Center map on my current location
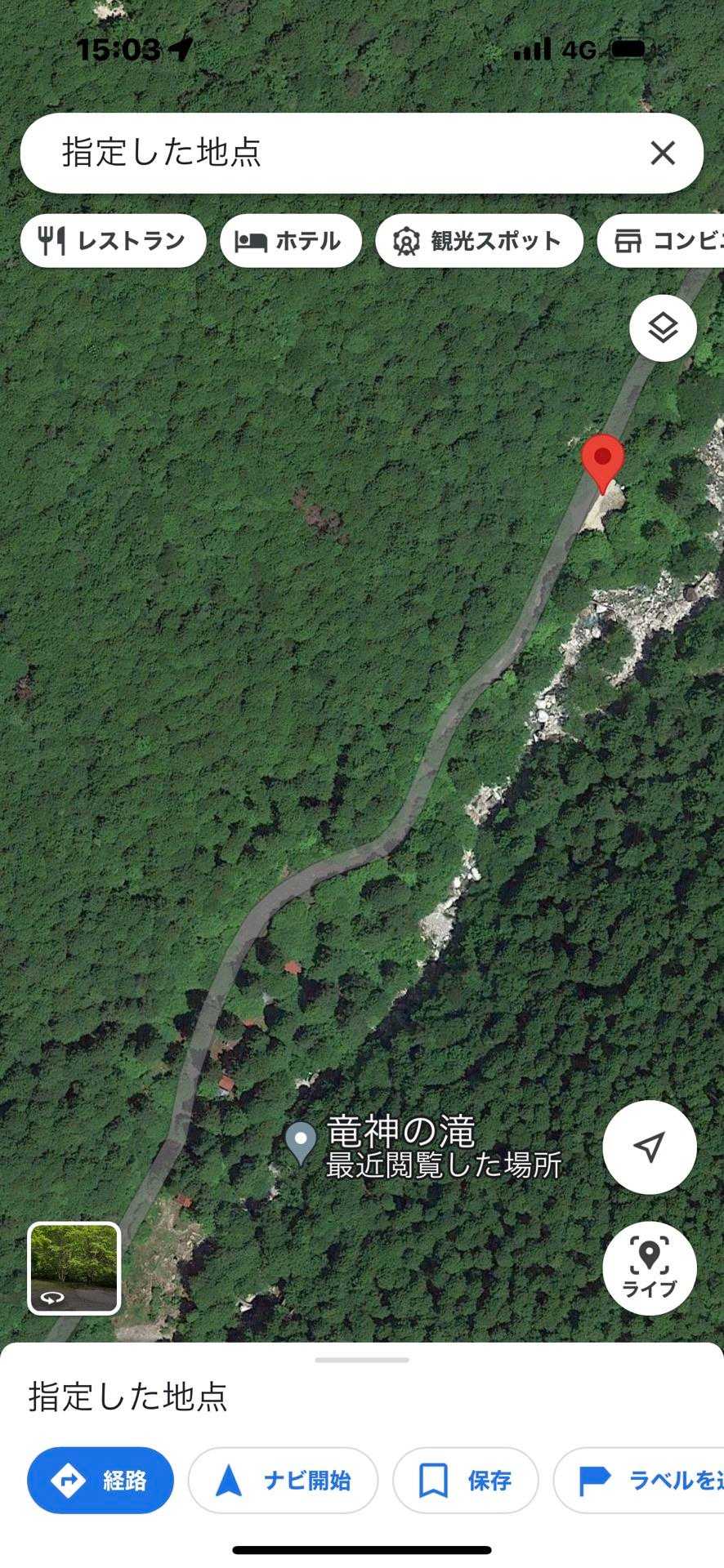Screen dimensions: 724x1568 pos(649,1147)
